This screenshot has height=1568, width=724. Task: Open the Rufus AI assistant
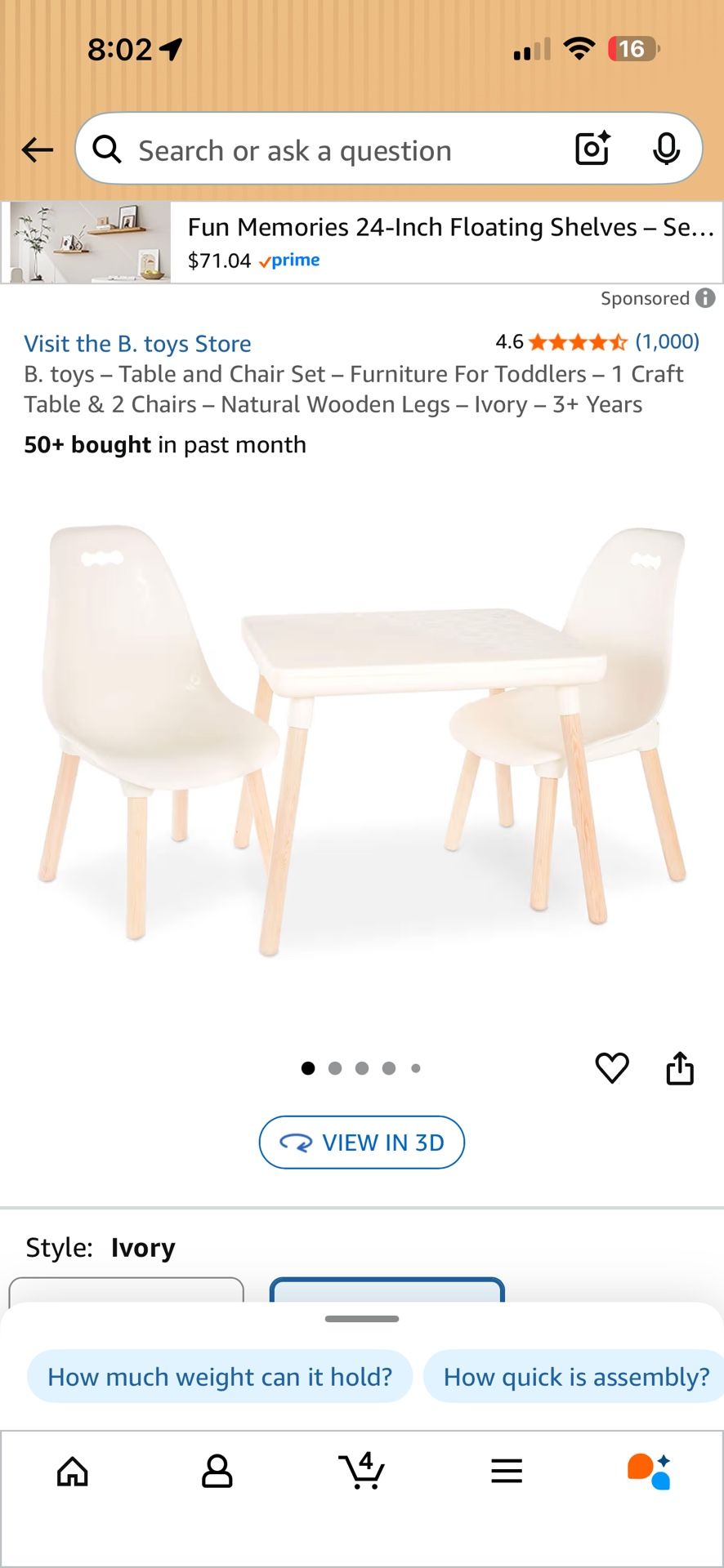pos(650,1472)
